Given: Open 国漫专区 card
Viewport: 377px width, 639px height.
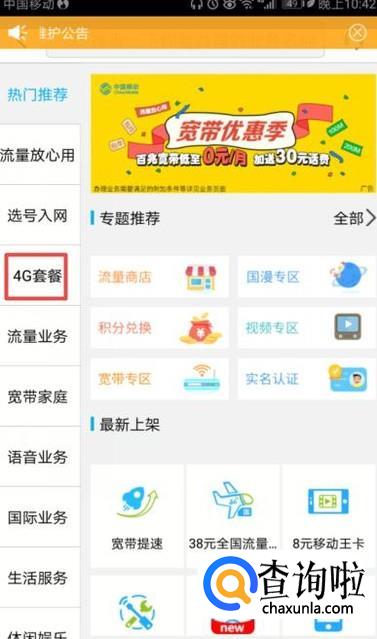Looking at the screenshot, I should tap(306, 277).
